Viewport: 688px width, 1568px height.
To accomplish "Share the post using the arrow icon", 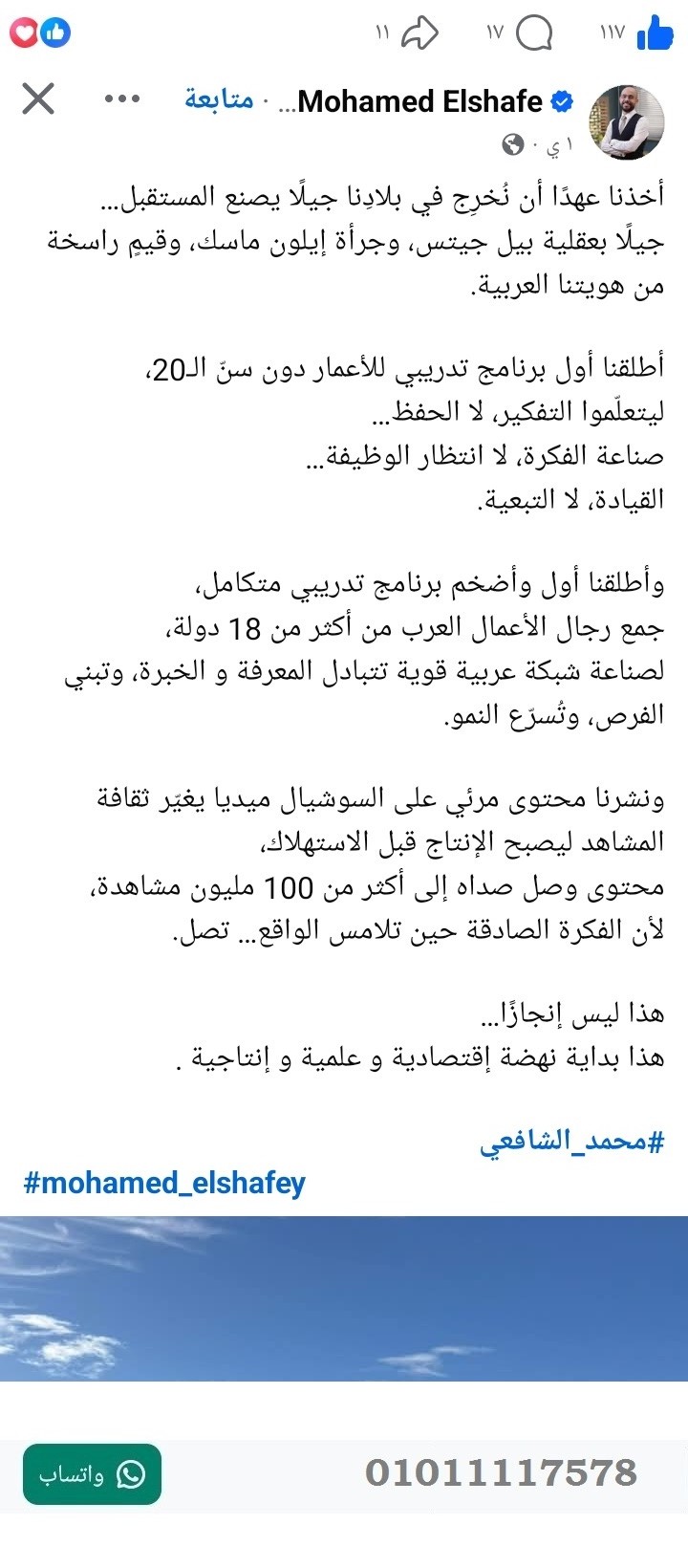I will (x=420, y=32).
